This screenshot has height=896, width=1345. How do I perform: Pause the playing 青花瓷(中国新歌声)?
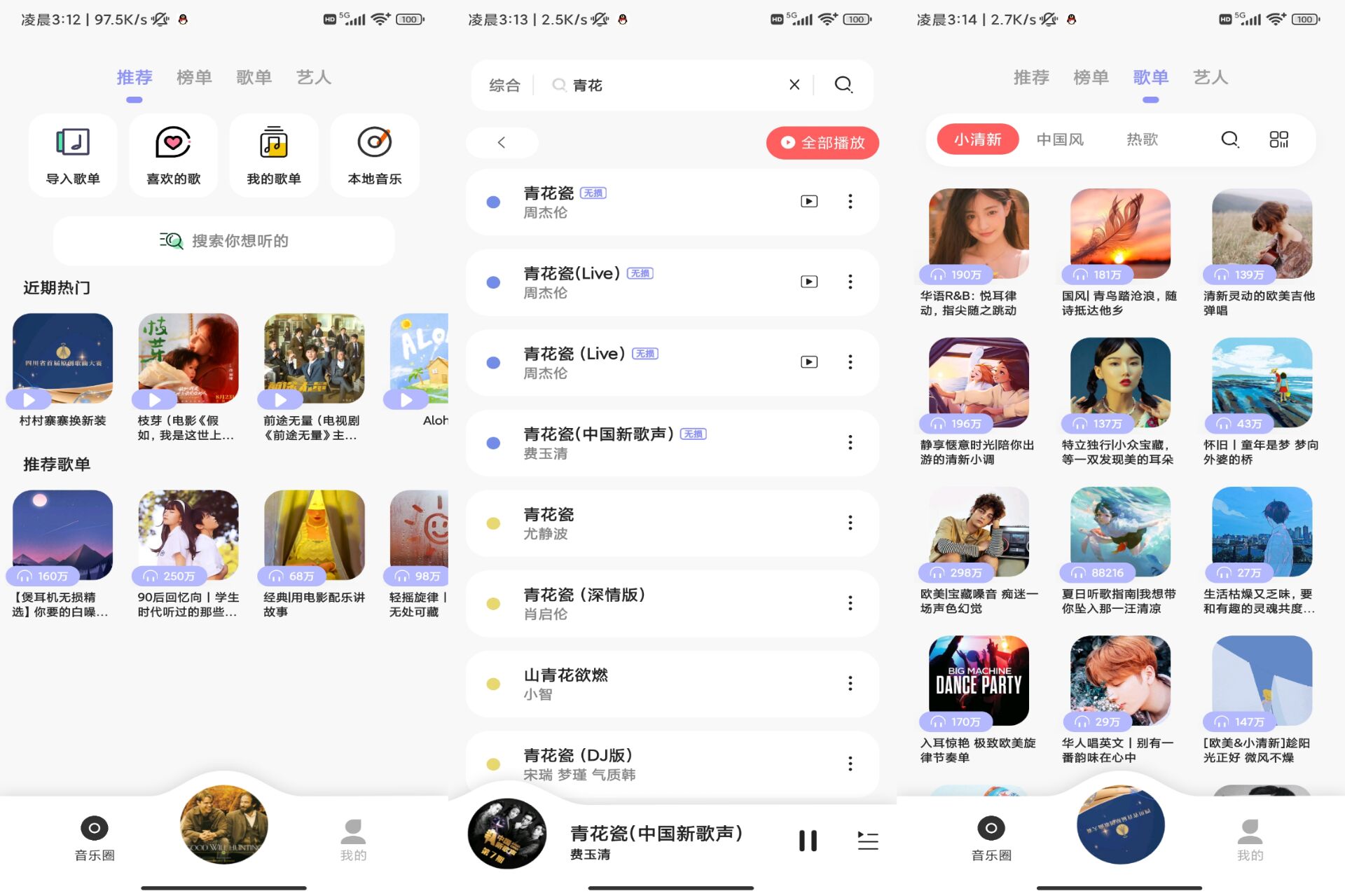[808, 840]
